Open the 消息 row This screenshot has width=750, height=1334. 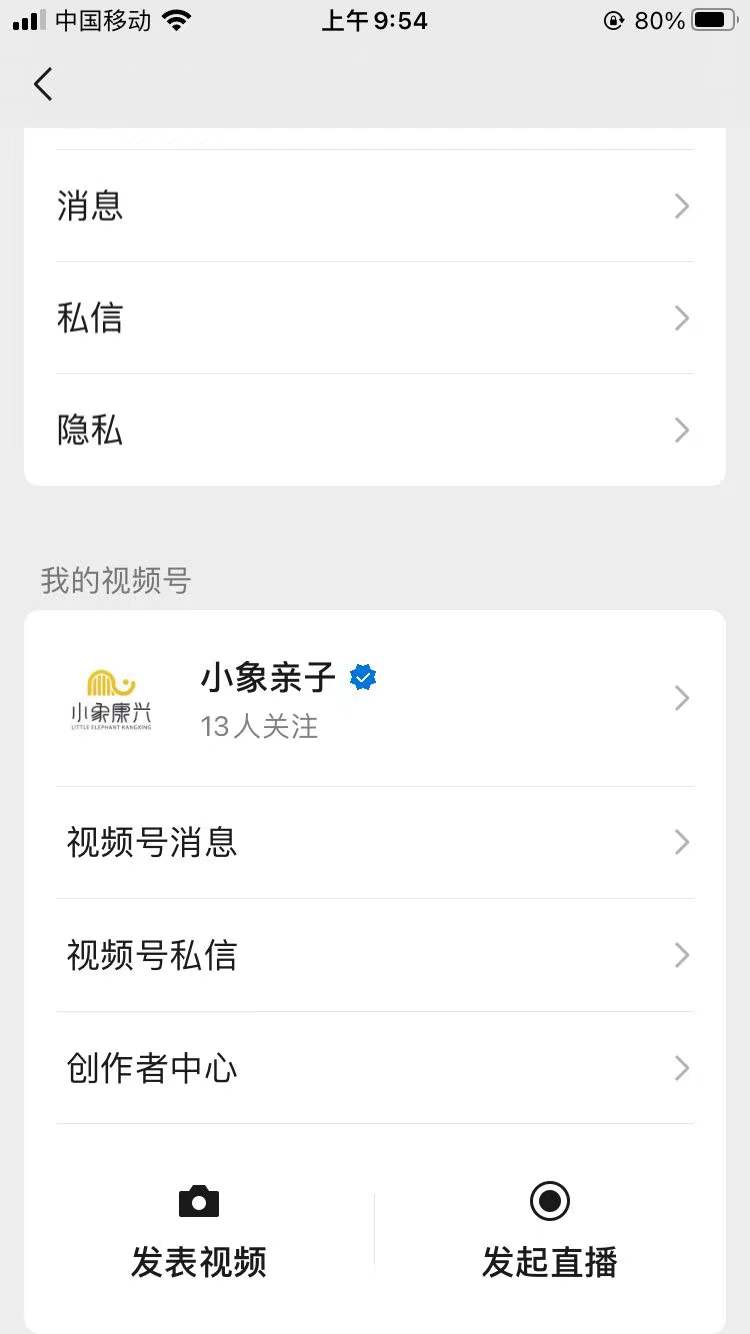(x=375, y=206)
